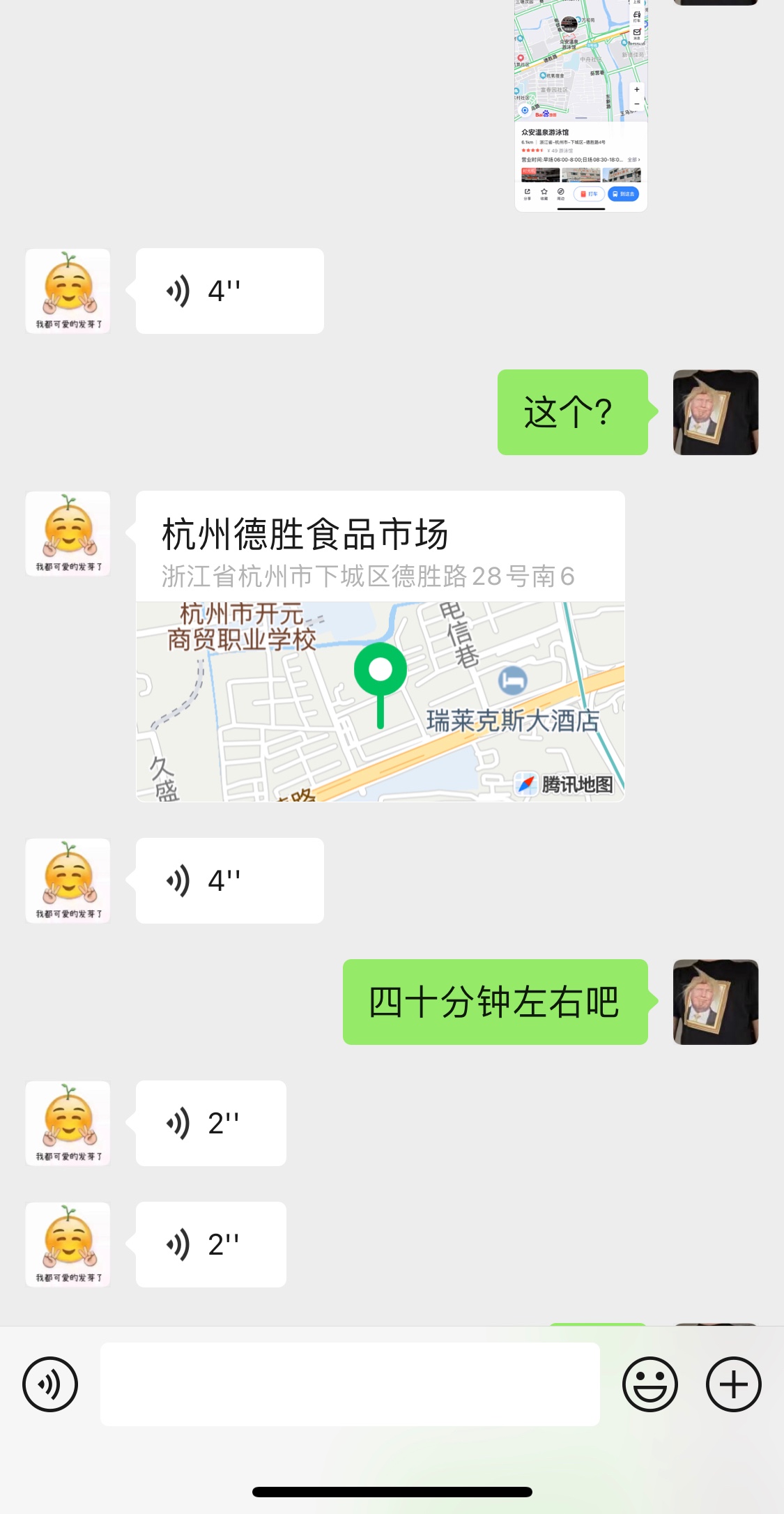This screenshot has width=784, height=1514.
Task: Open the plus attachments menu
Action: (733, 1384)
